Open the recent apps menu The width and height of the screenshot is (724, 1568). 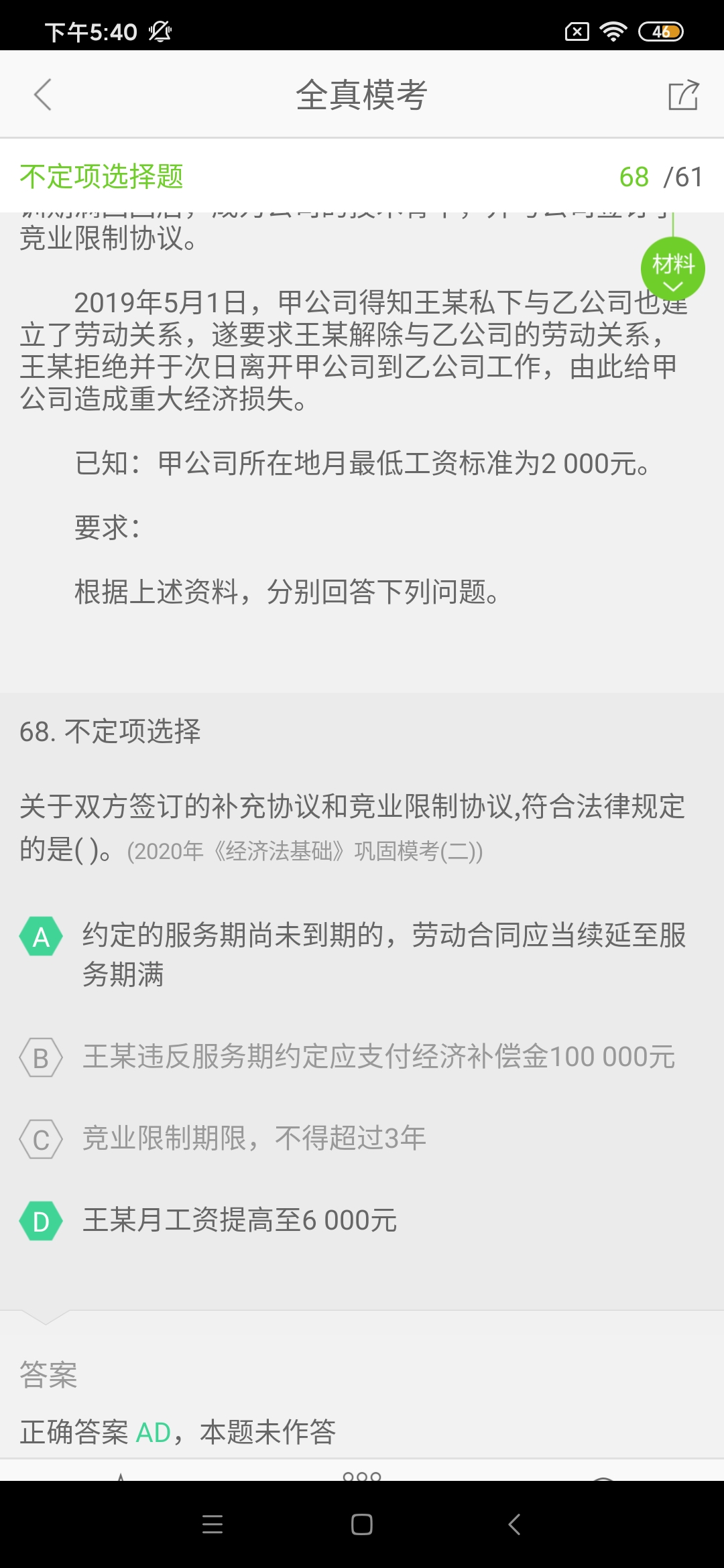point(213,1524)
